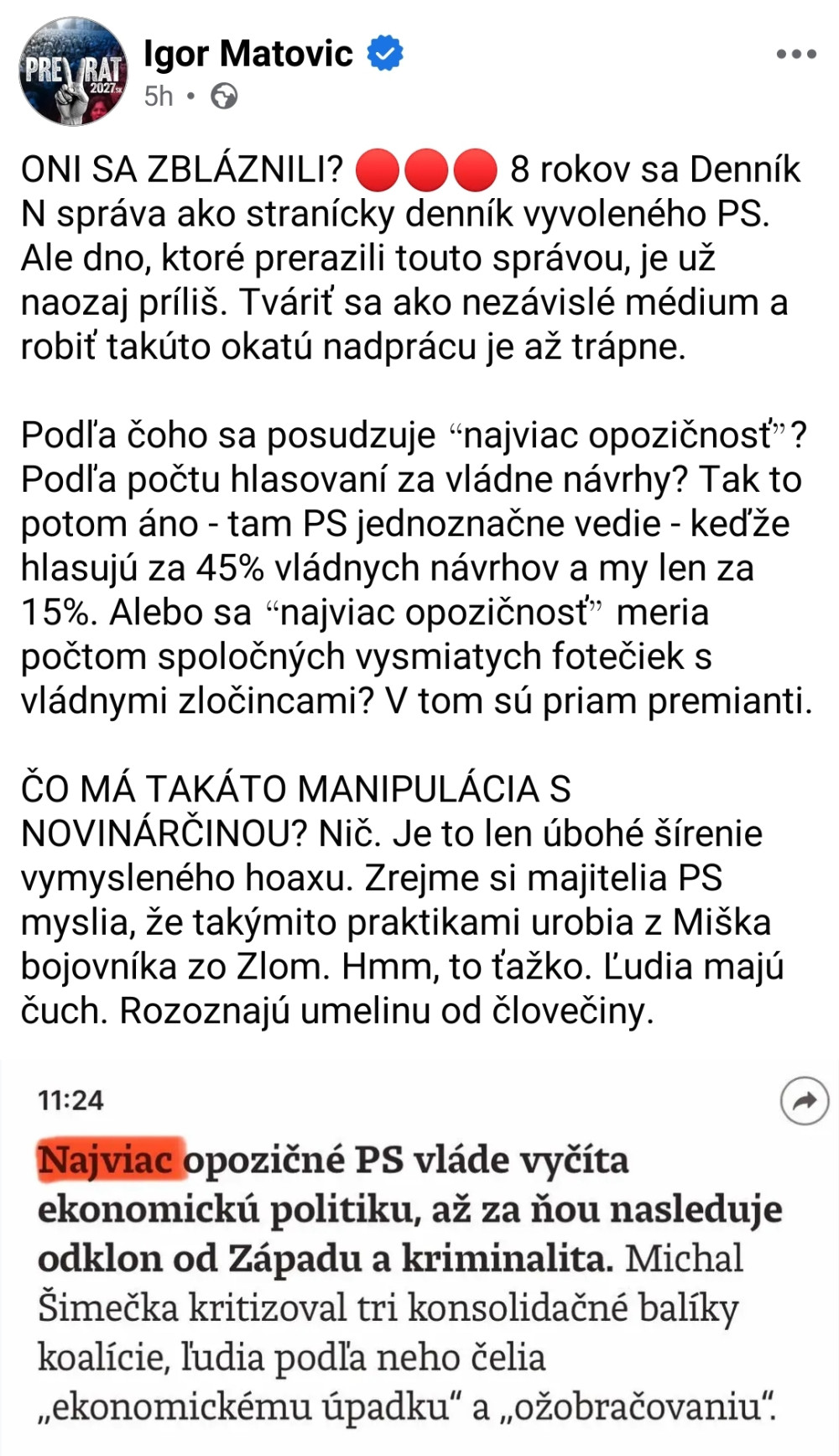Open Igor Matovic's profile picture
The image size is (839, 1456).
tap(73, 71)
